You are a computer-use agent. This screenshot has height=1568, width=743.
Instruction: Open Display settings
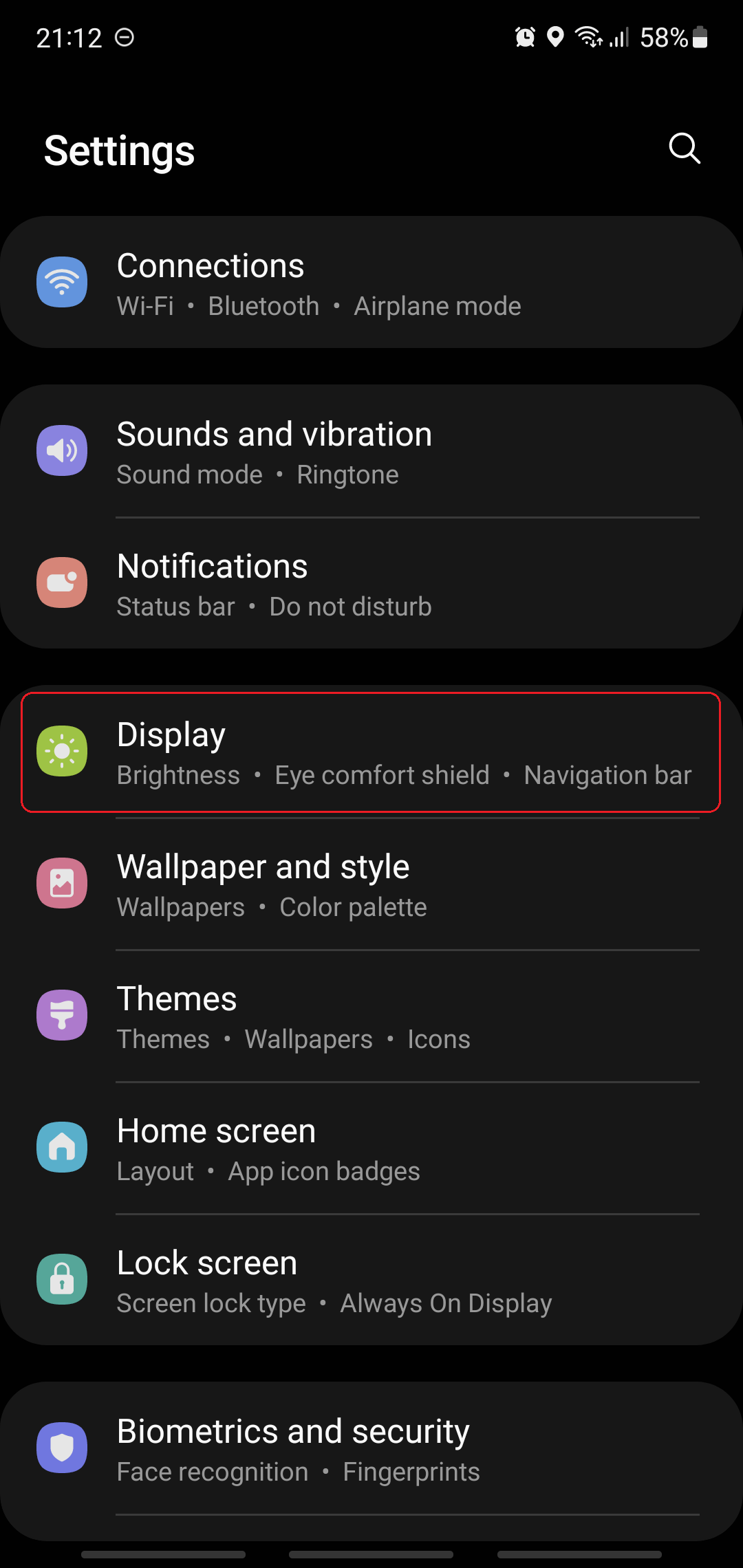click(x=371, y=752)
